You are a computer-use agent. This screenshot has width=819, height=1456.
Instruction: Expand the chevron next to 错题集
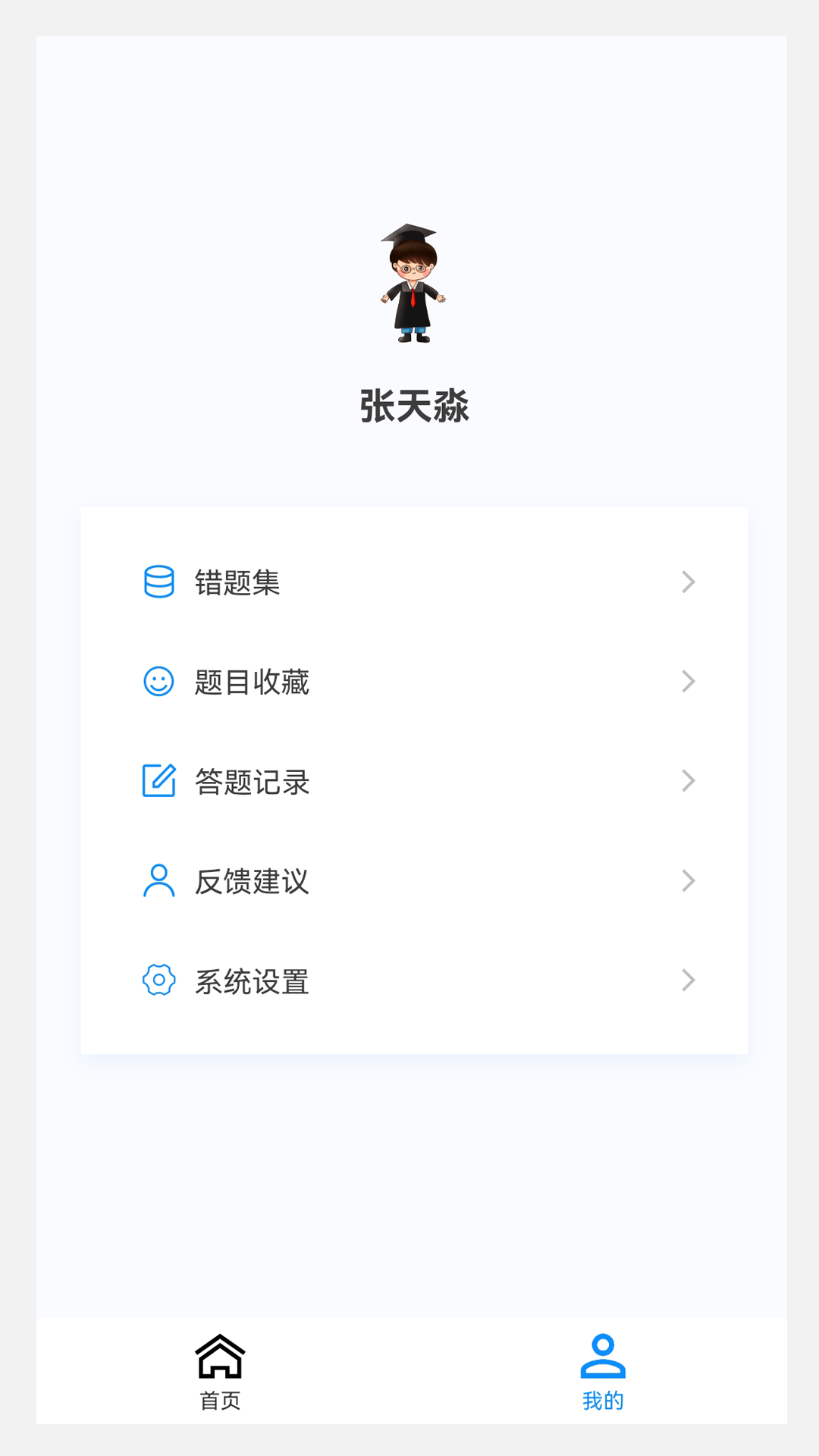click(688, 582)
